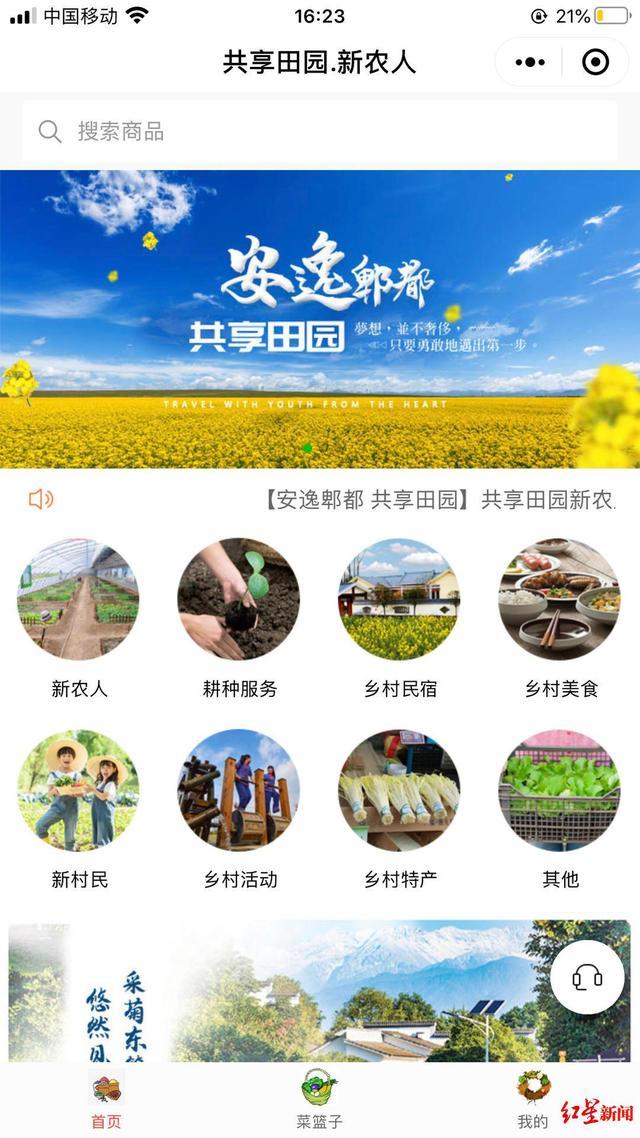Open the scrolling 安逸郫都 共享田园 announcement

440,500
